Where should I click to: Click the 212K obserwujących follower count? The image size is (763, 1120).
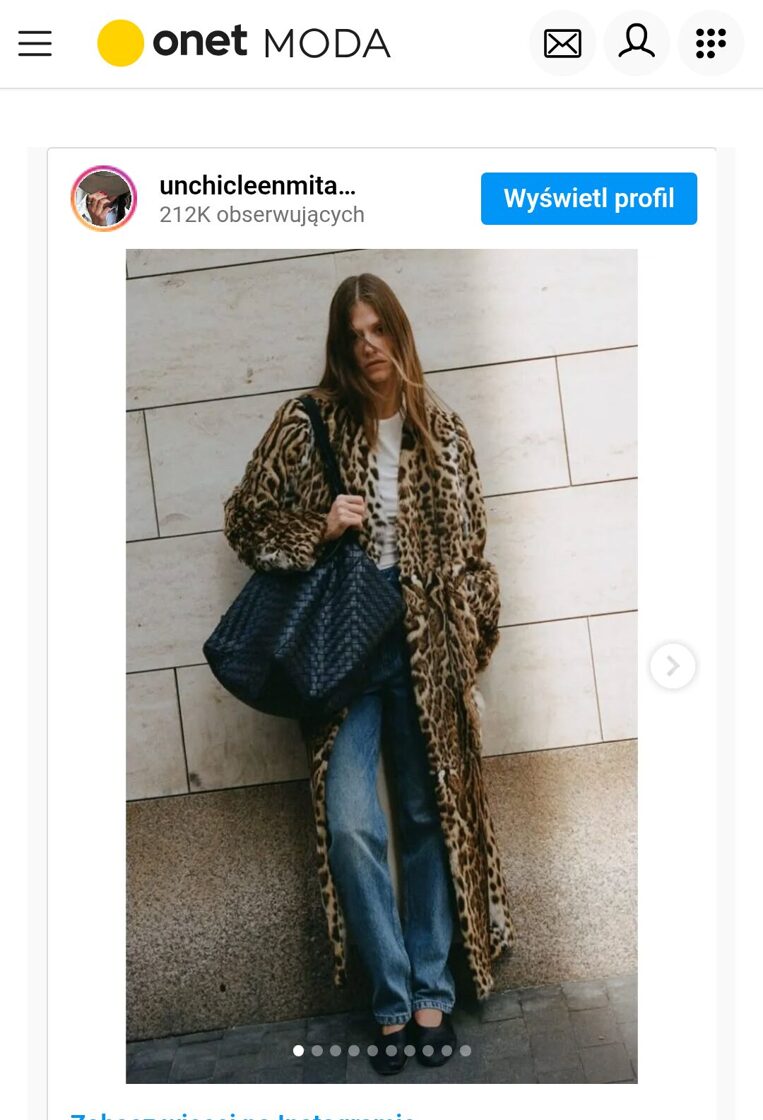(262, 215)
